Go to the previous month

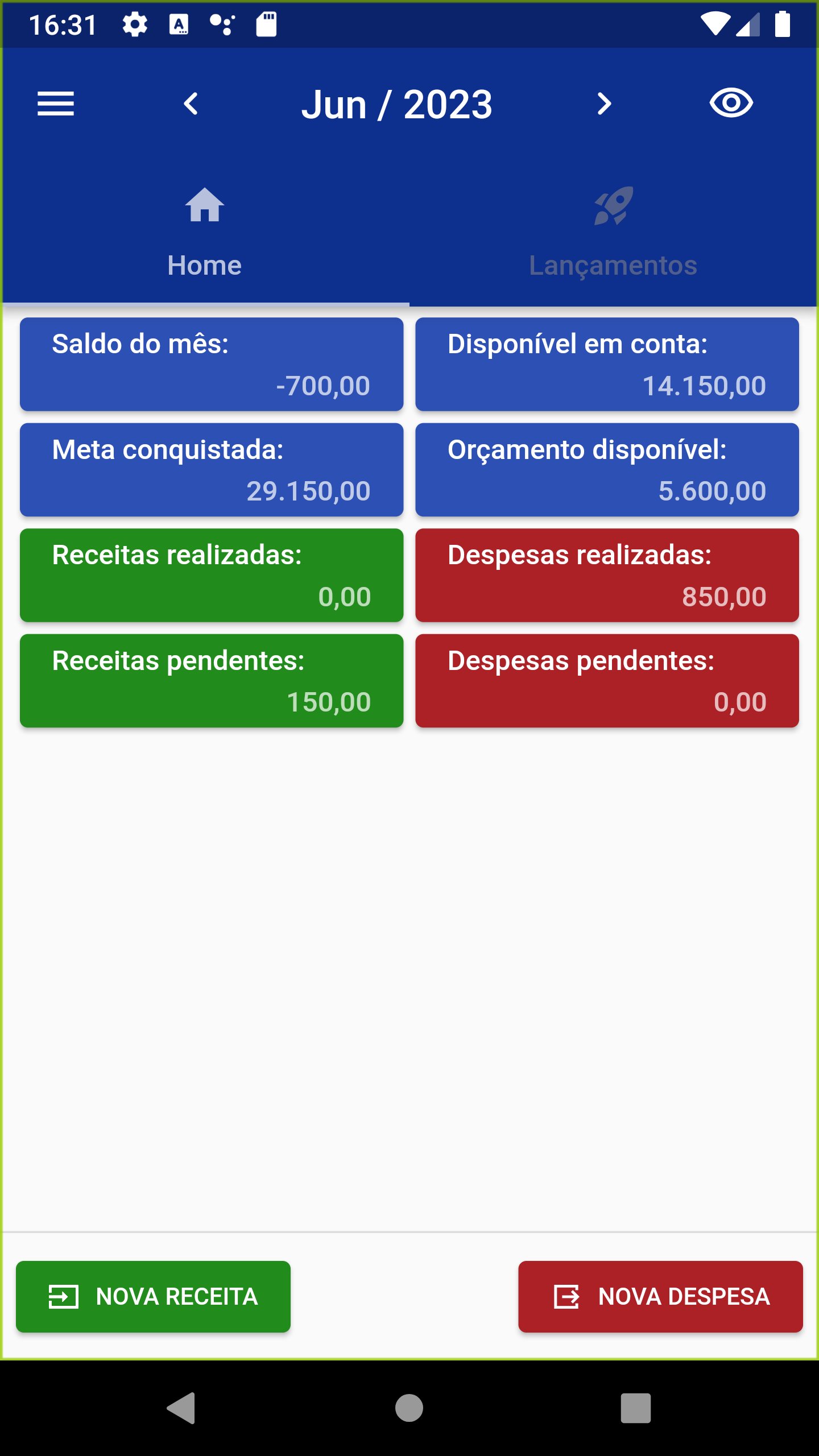point(191,104)
